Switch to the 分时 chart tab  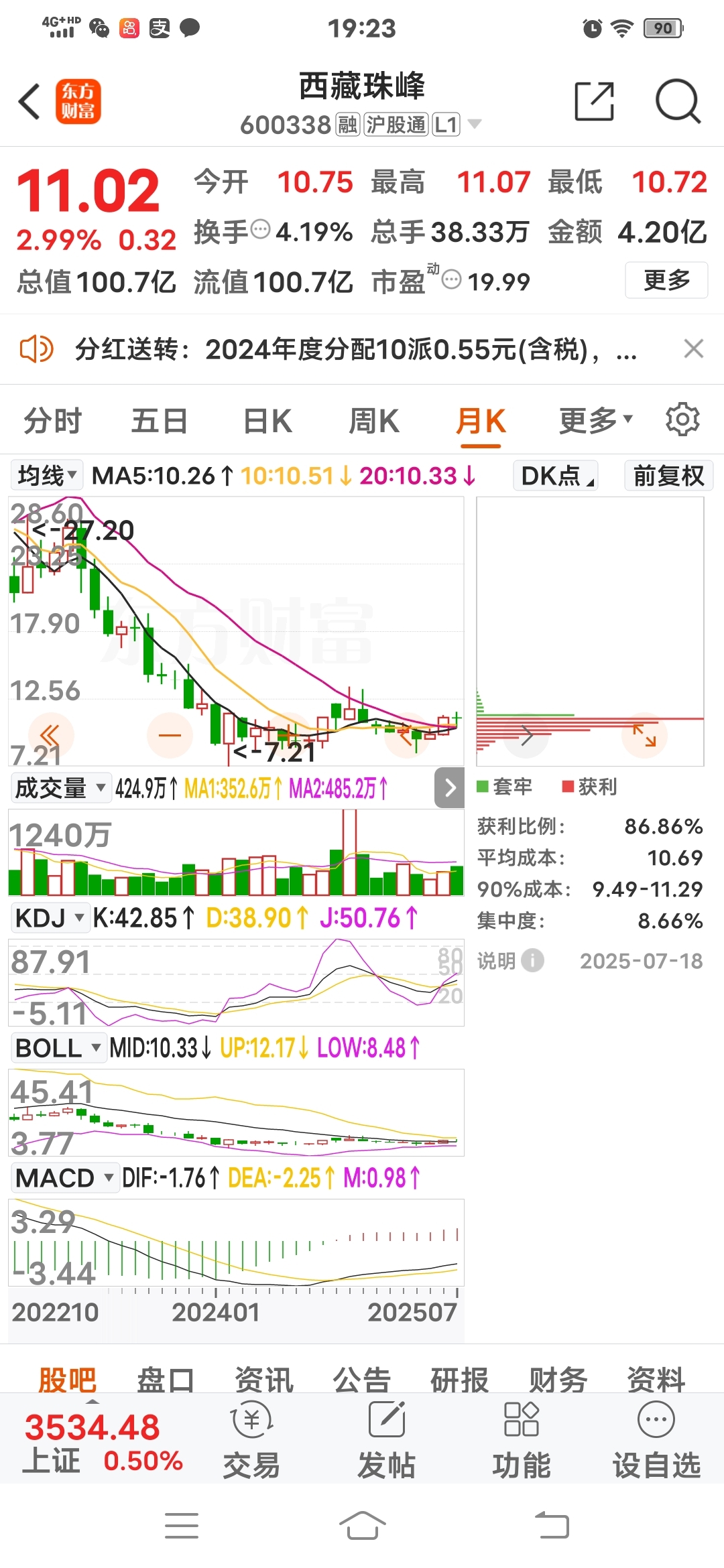point(52,421)
